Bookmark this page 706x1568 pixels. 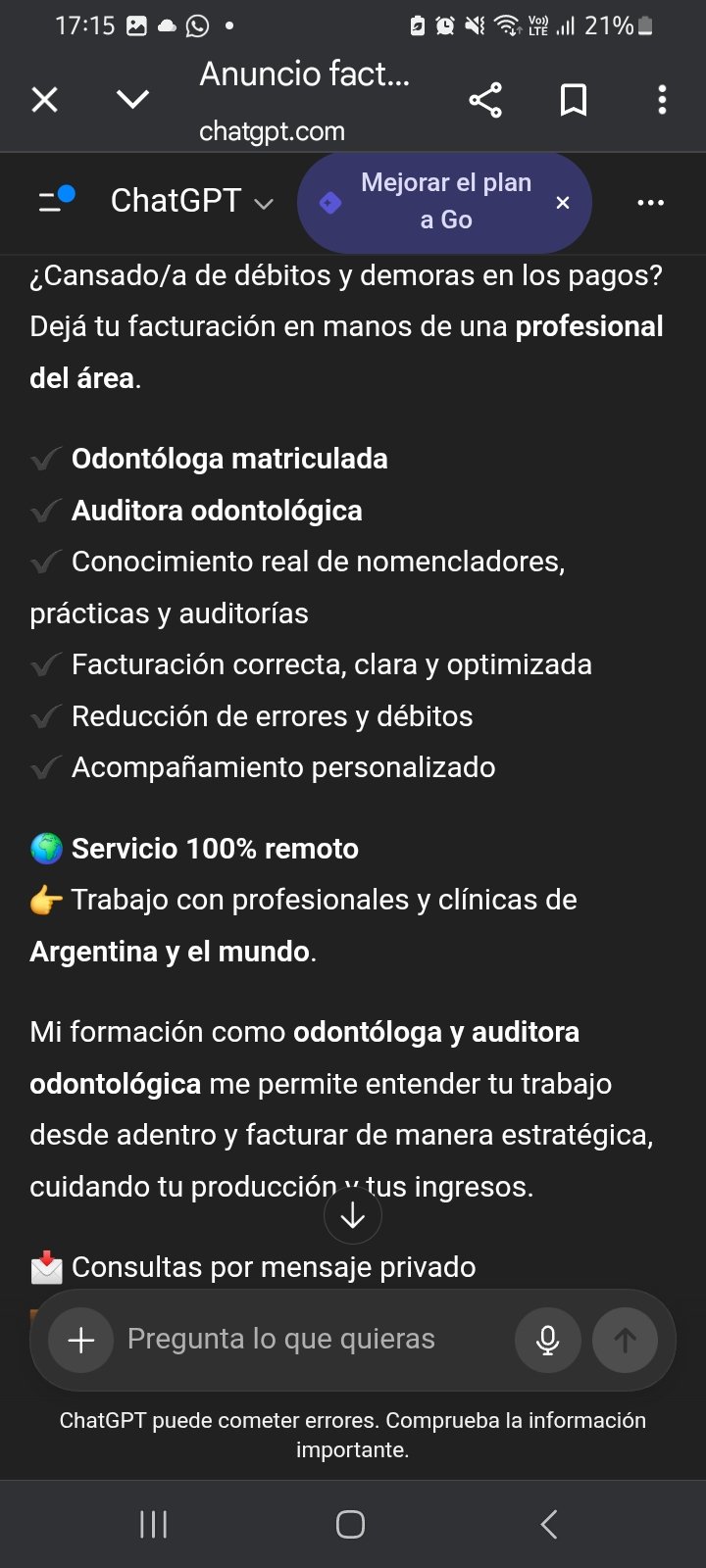pyautogui.click(x=573, y=100)
